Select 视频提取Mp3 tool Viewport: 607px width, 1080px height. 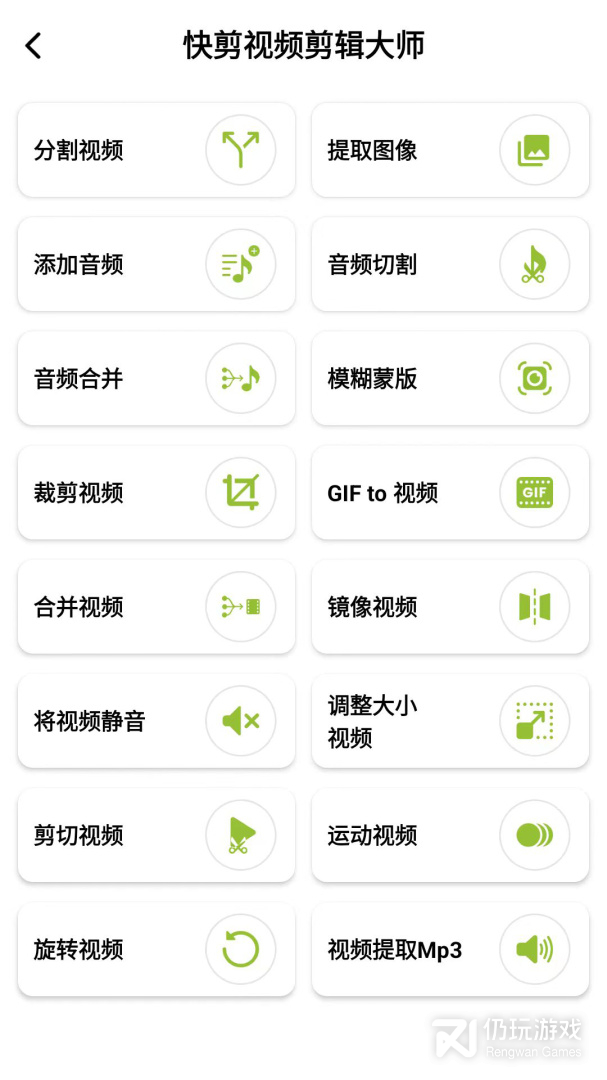[x=450, y=948]
